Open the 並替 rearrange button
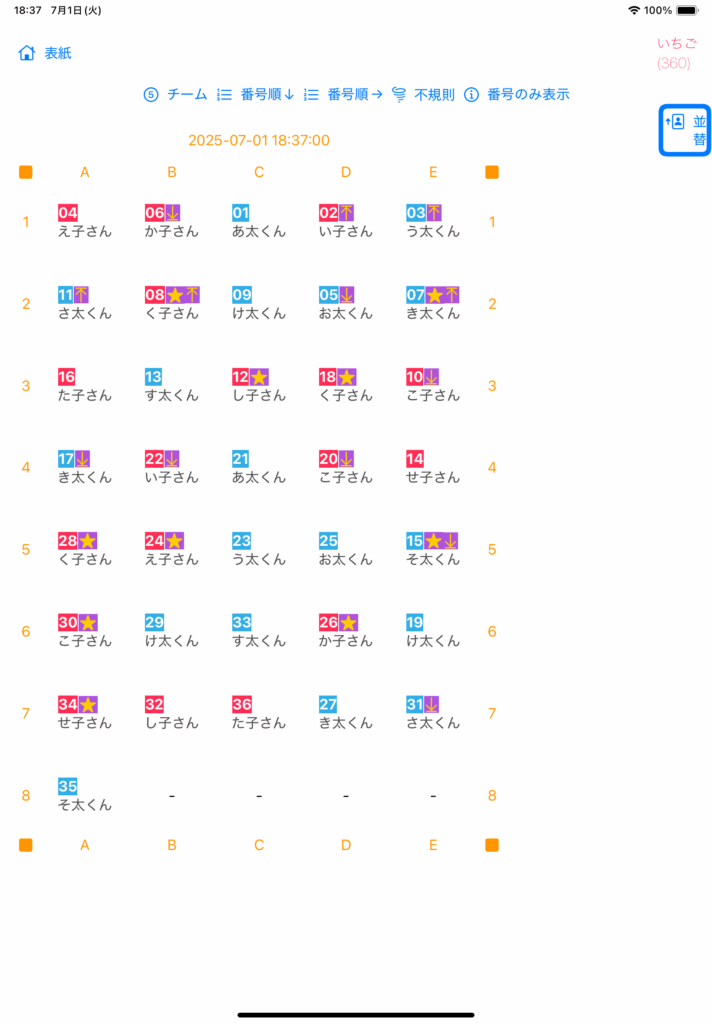The width and height of the screenshot is (712, 1024). (685, 130)
